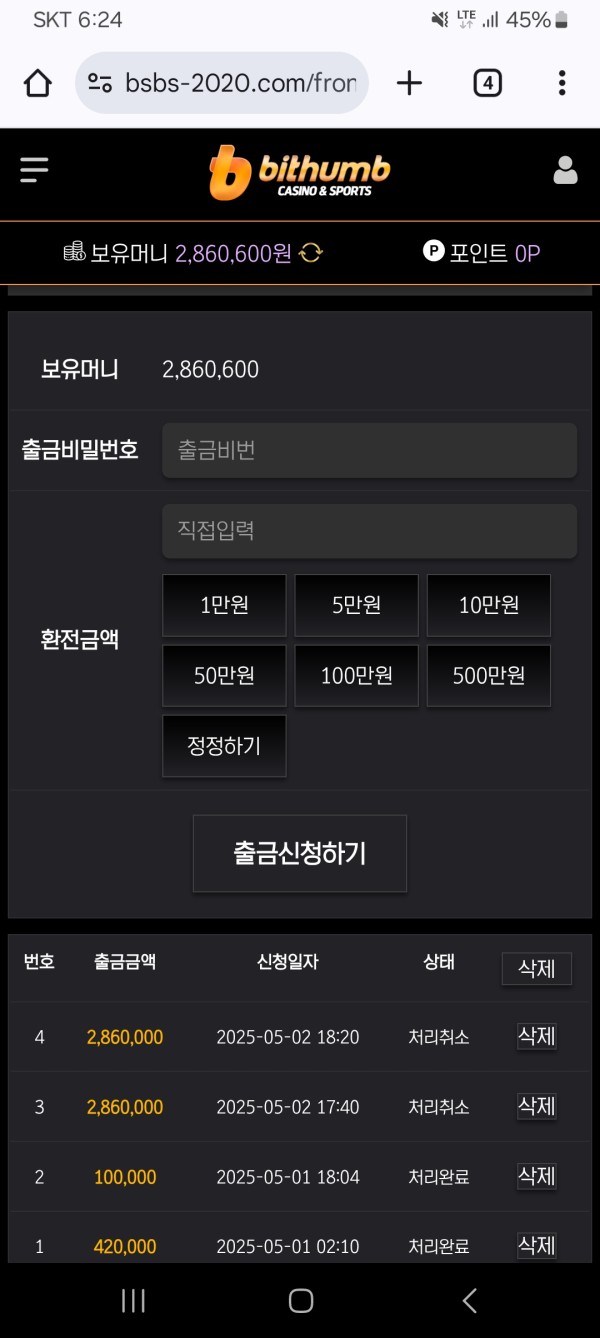Screen dimensions: 600x1338
Task: Delete the 2025-05-02 17:40 record
Action: 536,1106
